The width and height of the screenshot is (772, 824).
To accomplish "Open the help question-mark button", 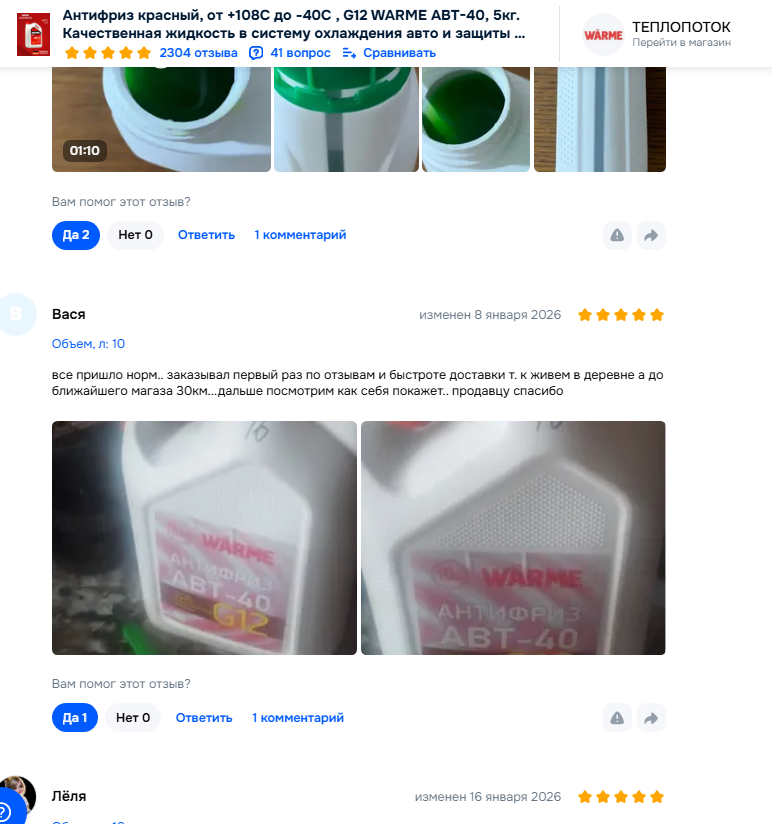I will tap(8, 810).
